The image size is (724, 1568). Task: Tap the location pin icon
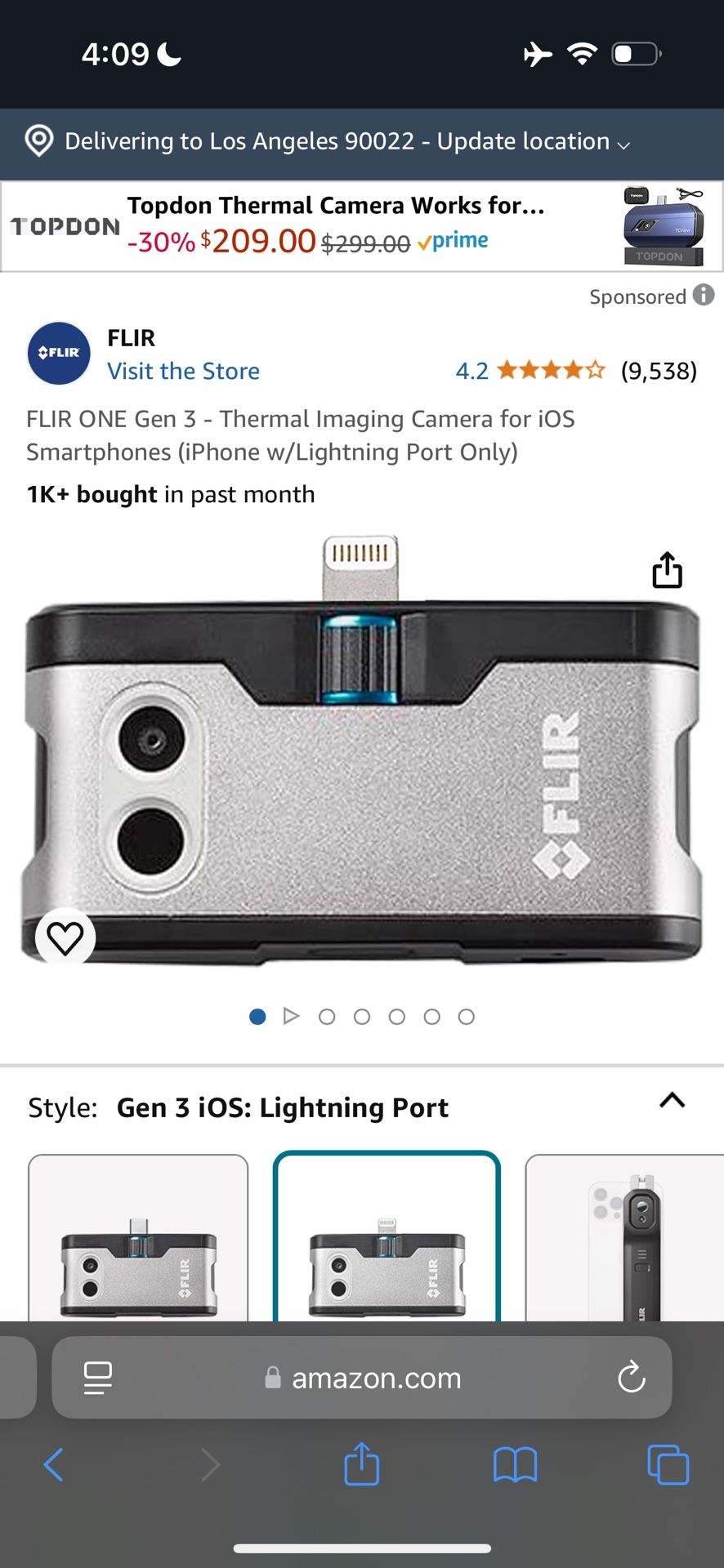pyautogui.click(x=38, y=140)
